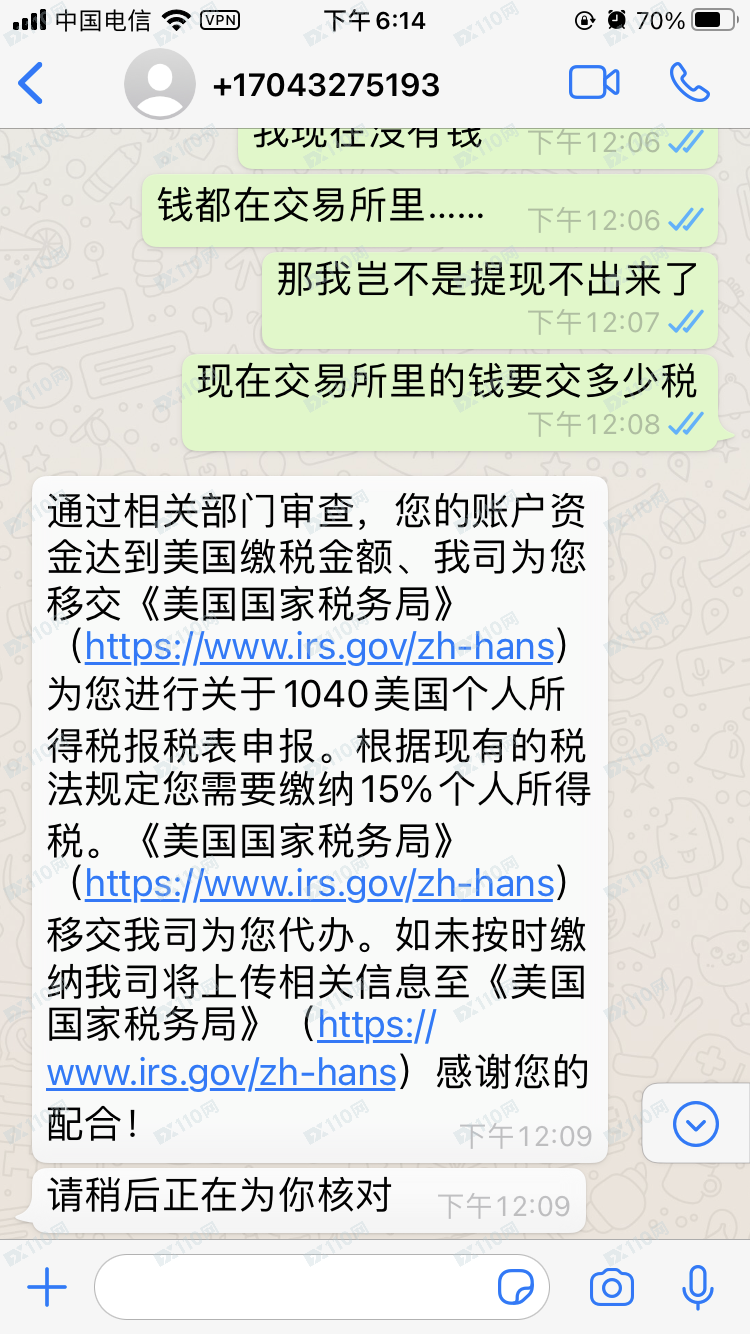This screenshot has height=1334, width=750.
Task: Open the first irs.gov/zh-hans link
Action: pyautogui.click(x=320, y=647)
